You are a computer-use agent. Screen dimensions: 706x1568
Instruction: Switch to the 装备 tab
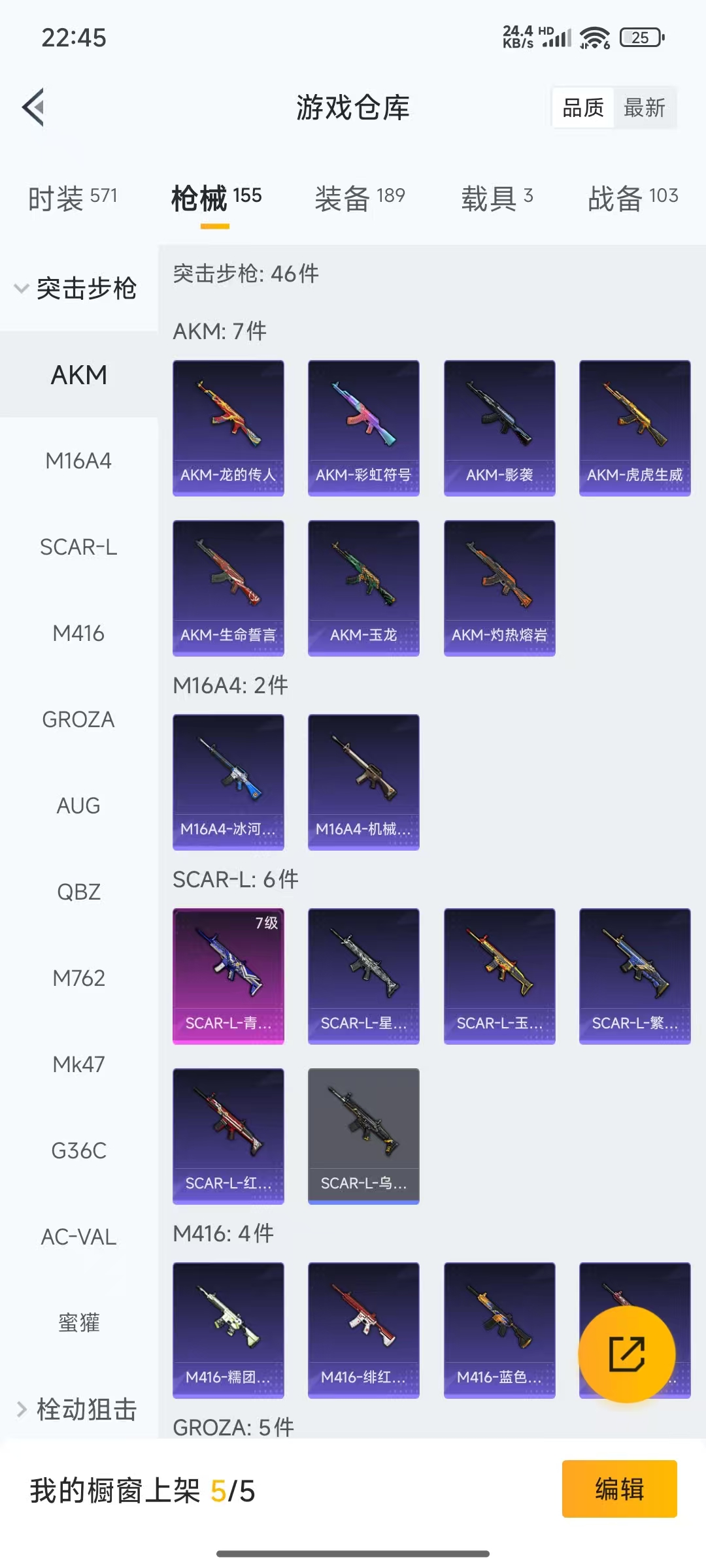coord(360,197)
